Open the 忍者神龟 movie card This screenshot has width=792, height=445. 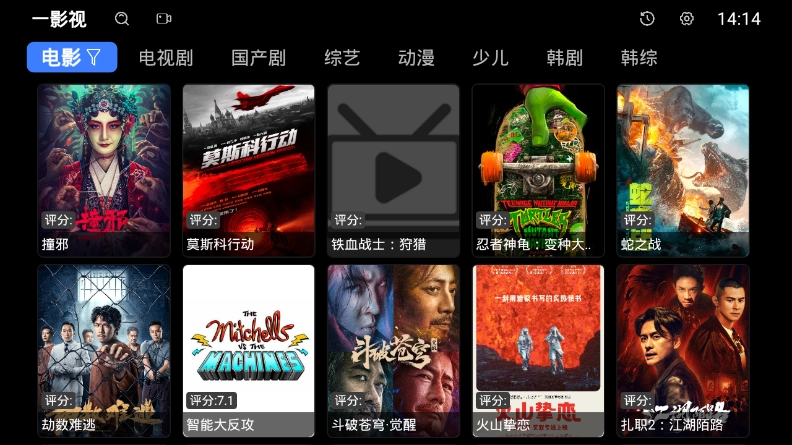tap(538, 170)
